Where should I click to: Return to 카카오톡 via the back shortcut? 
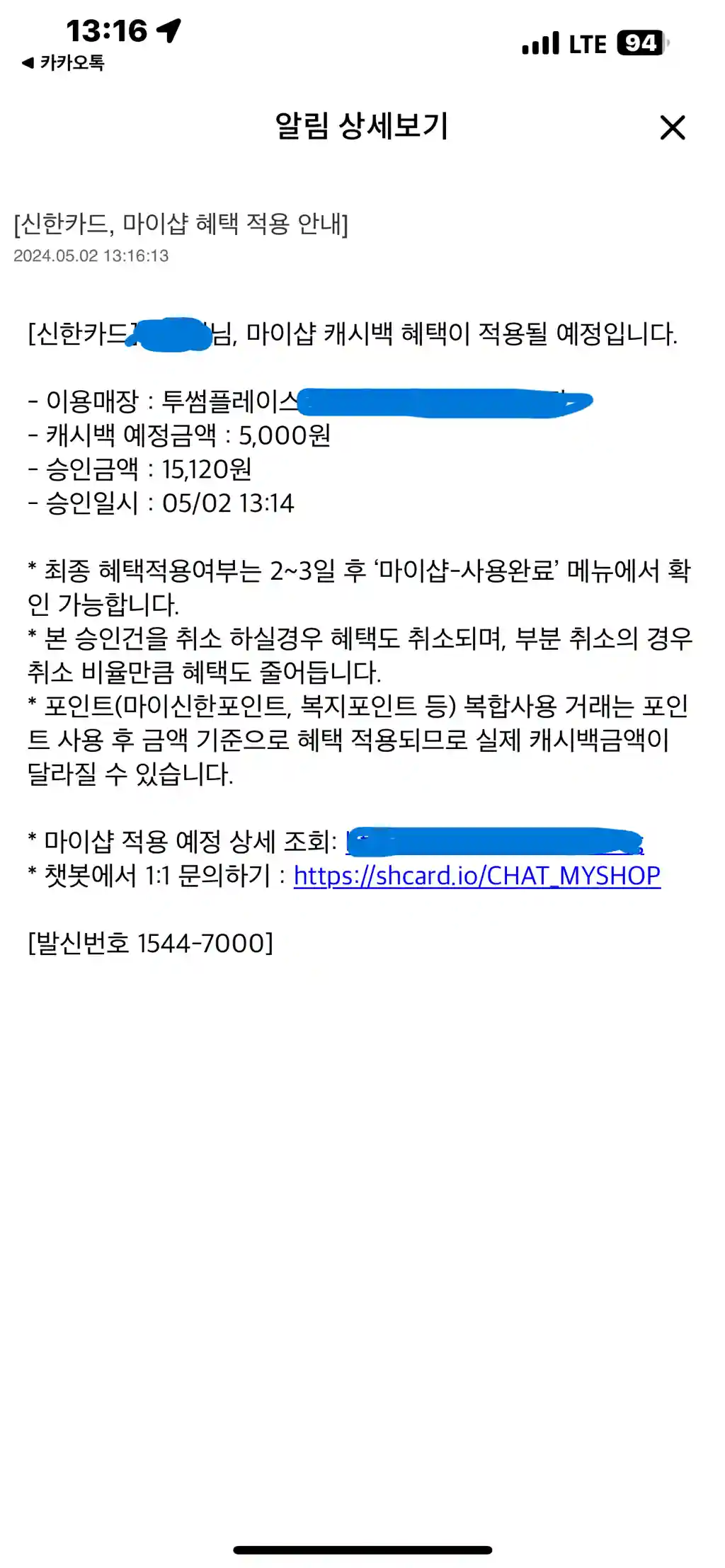63,63
